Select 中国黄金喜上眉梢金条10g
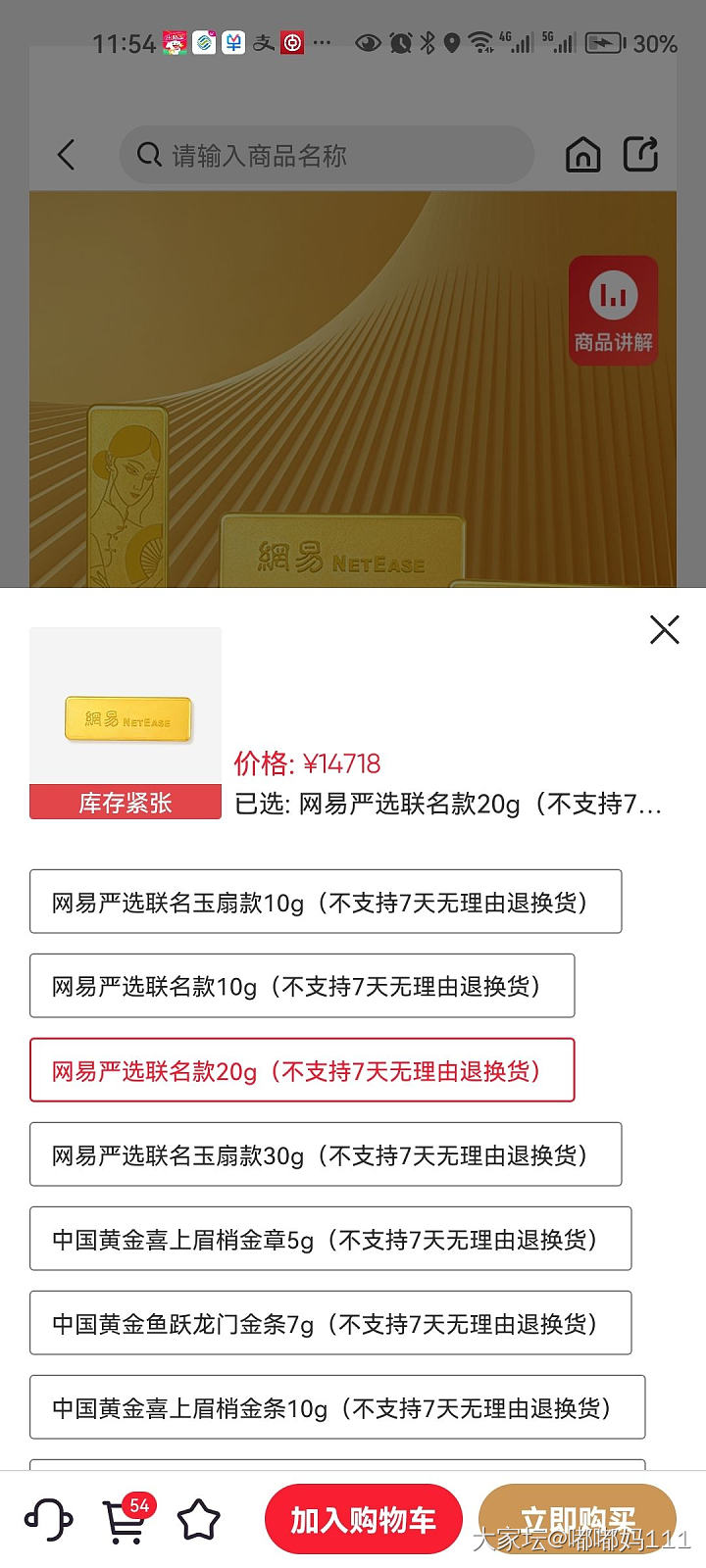The image size is (706, 1568). pyautogui.click(x=336, y=1407)
